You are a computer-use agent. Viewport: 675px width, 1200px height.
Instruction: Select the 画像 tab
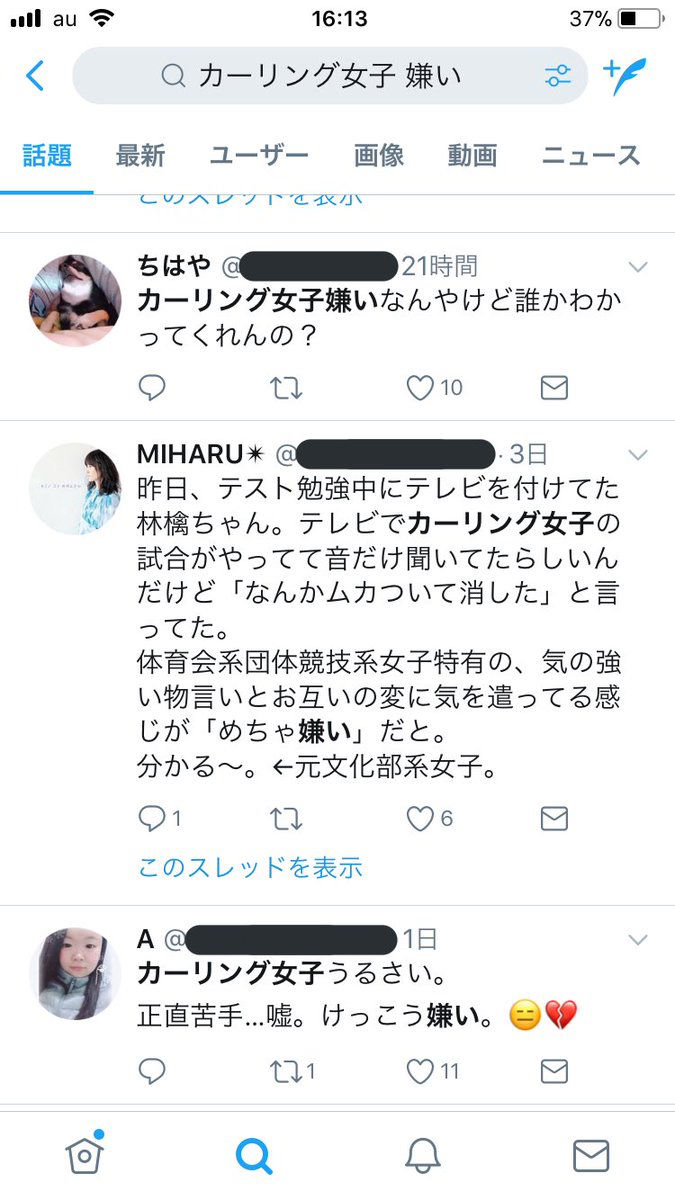[x=379, y=156]
